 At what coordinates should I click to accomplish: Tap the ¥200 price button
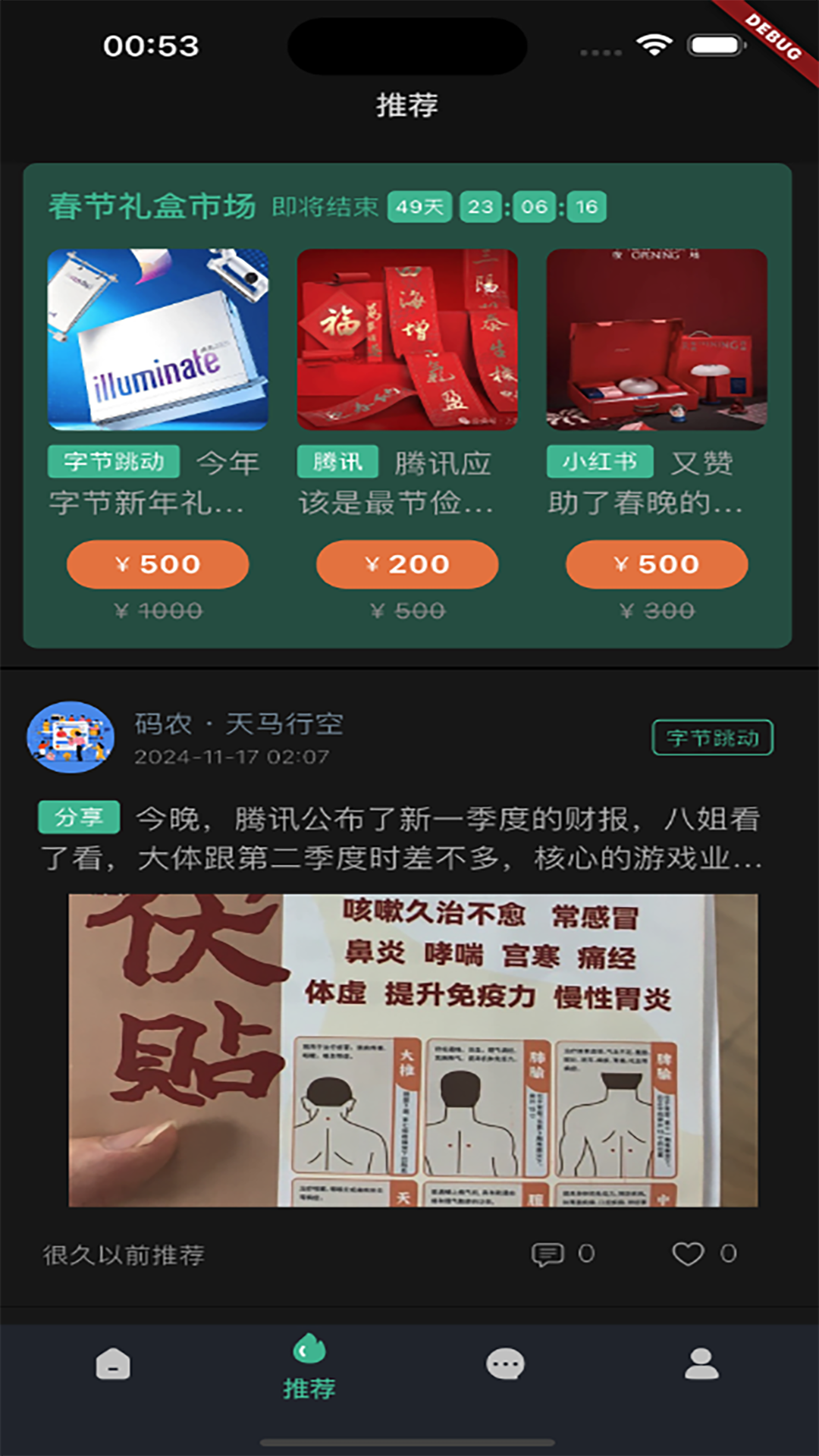coord(407,564)
